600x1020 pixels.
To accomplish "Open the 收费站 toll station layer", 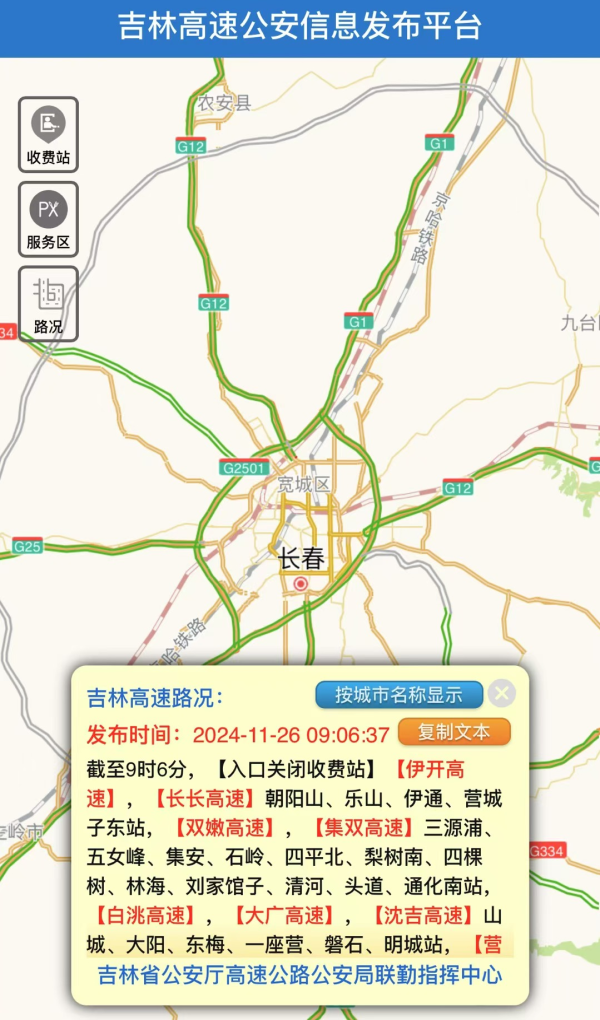I will tap(48, 134).
